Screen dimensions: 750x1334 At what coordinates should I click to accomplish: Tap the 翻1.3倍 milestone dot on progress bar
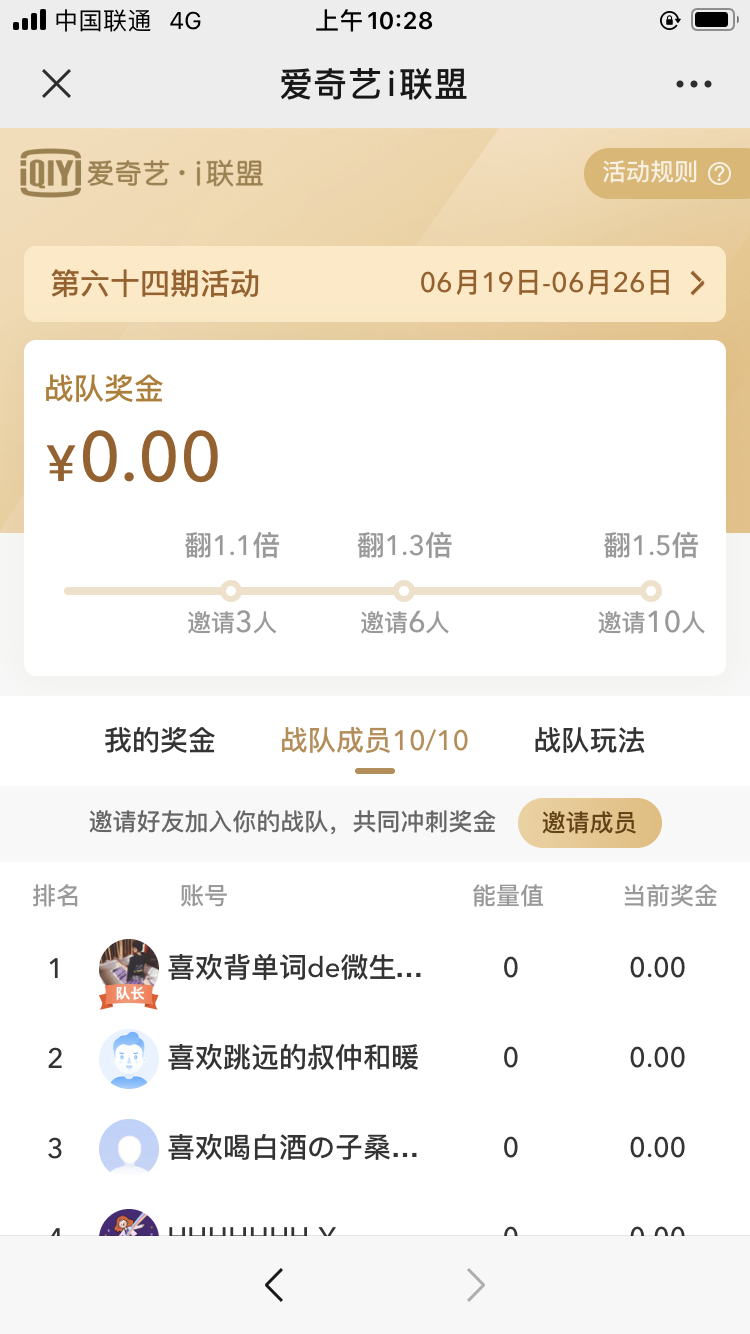[x=404, y=591]
